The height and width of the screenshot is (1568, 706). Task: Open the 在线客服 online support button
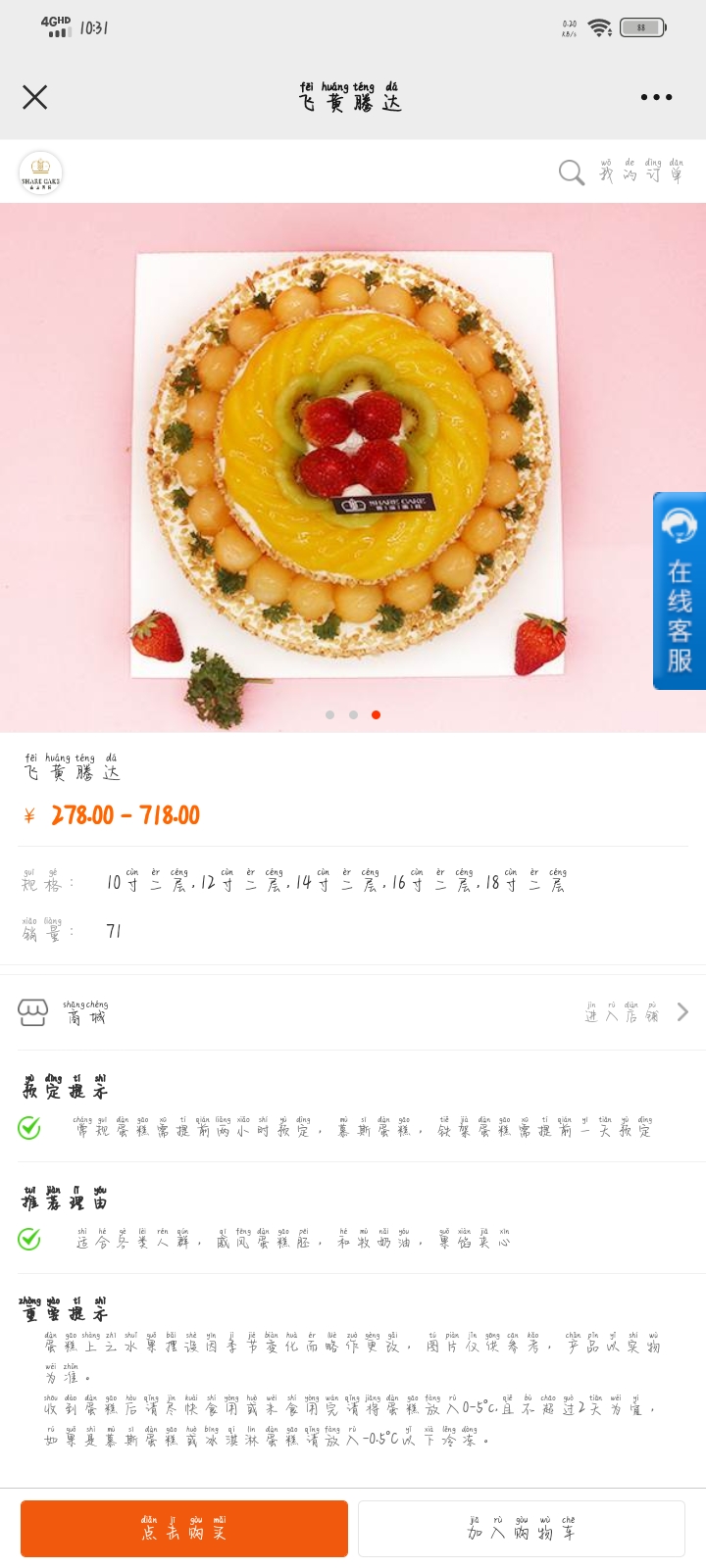point(679,591)
